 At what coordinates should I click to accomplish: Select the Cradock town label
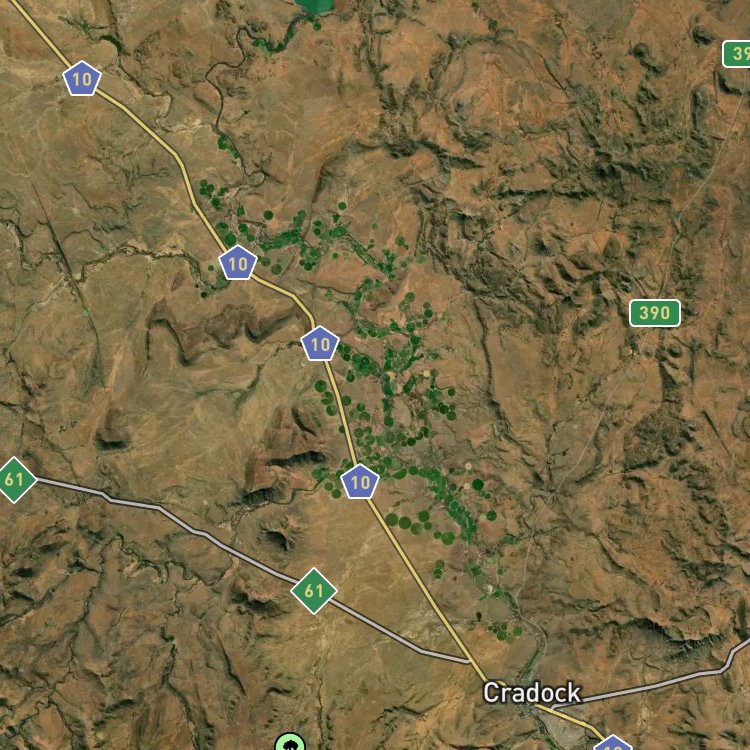pyautogui.click(x=531, y=693)
